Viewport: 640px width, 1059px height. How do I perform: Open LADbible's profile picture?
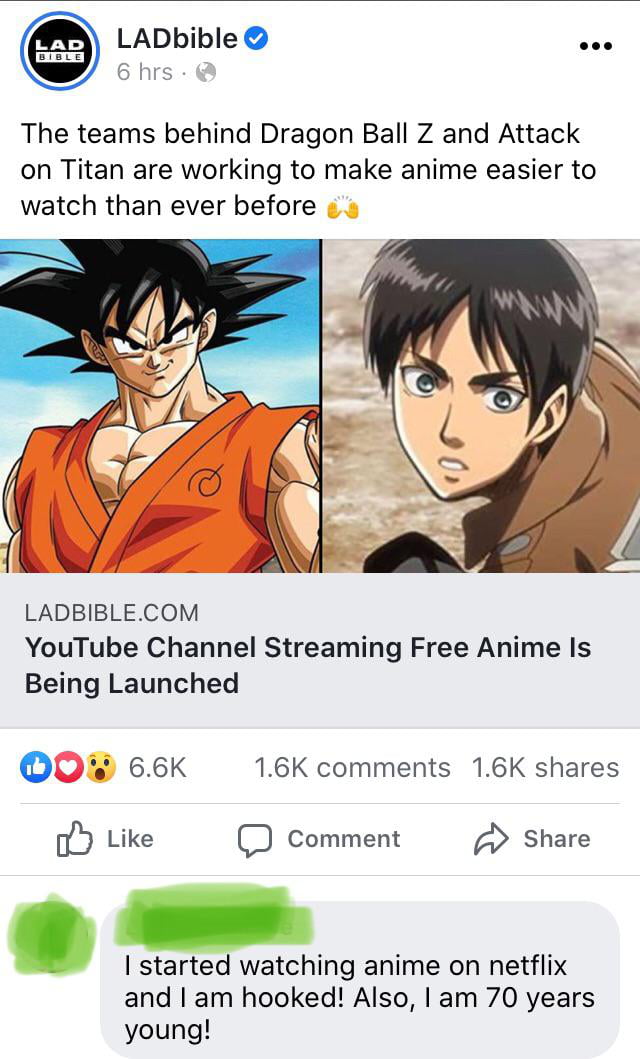pos(59,51)
